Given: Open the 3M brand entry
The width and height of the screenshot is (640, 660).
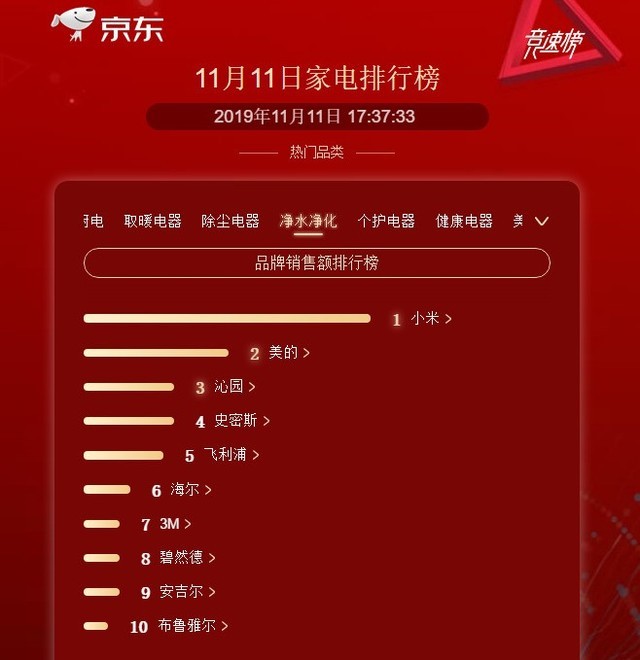Looking at the screenshot, I should click(175, 524).
